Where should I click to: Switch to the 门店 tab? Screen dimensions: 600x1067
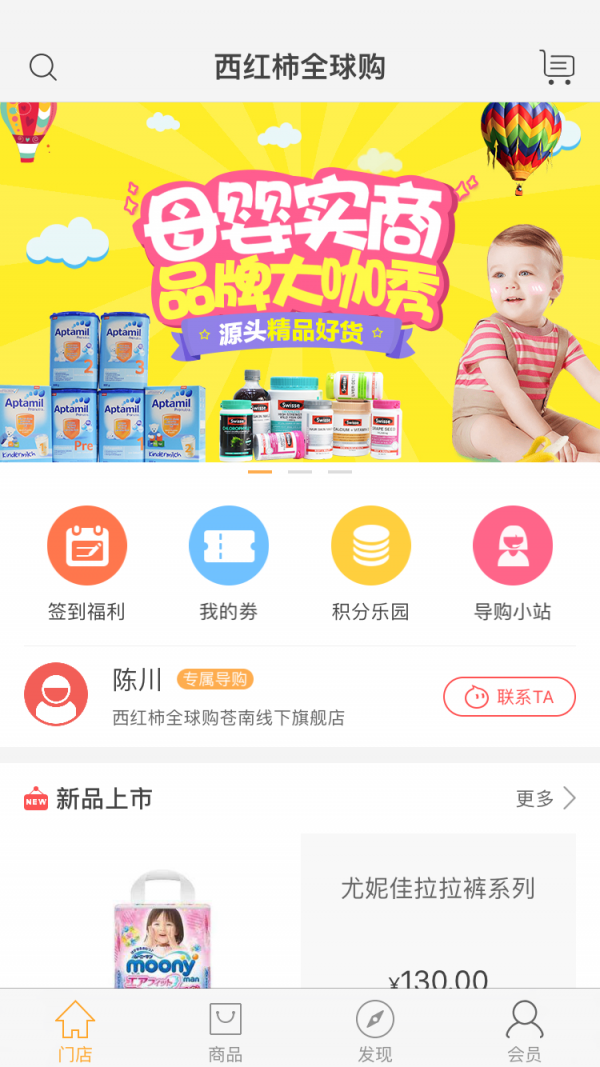(75, 1030)
